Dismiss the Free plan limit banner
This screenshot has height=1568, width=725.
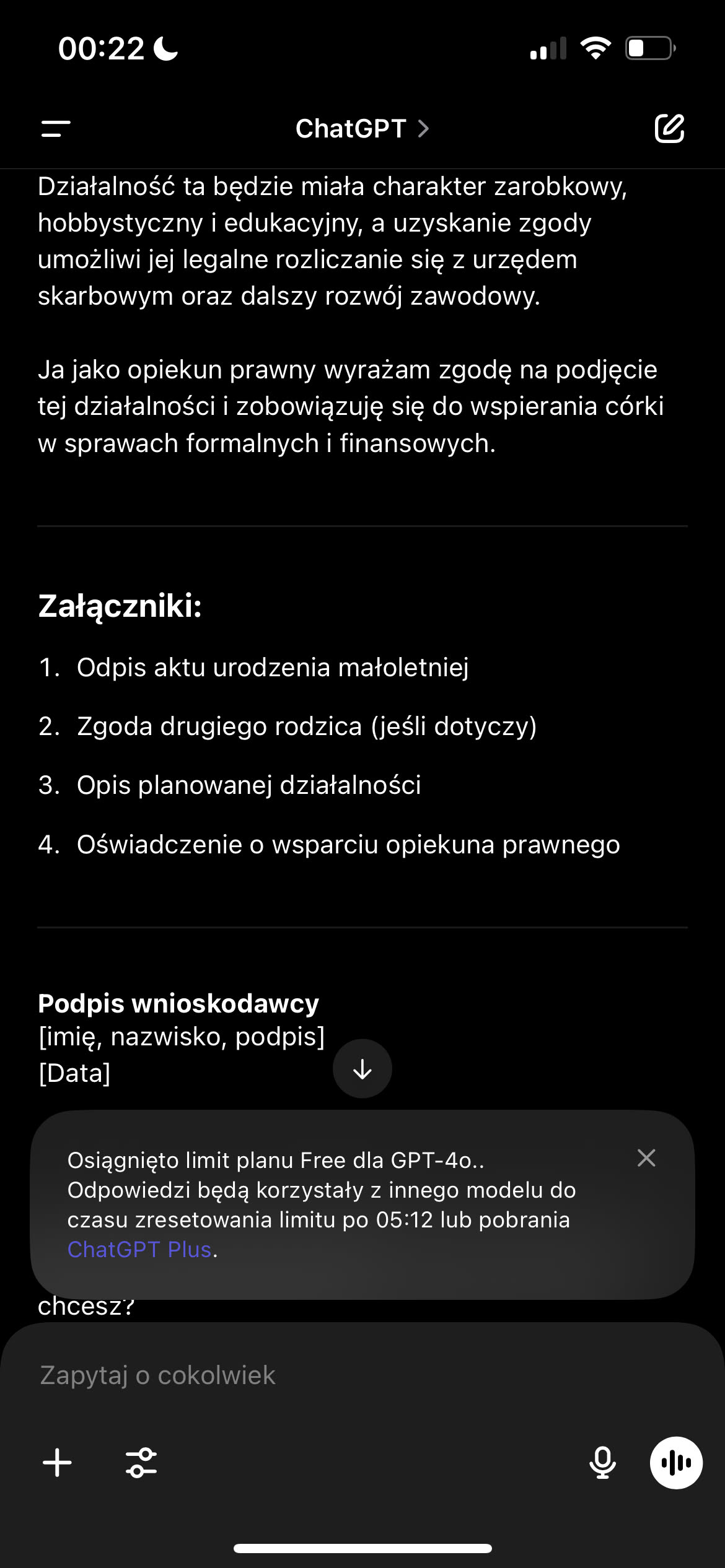(x=646, y=1158)
